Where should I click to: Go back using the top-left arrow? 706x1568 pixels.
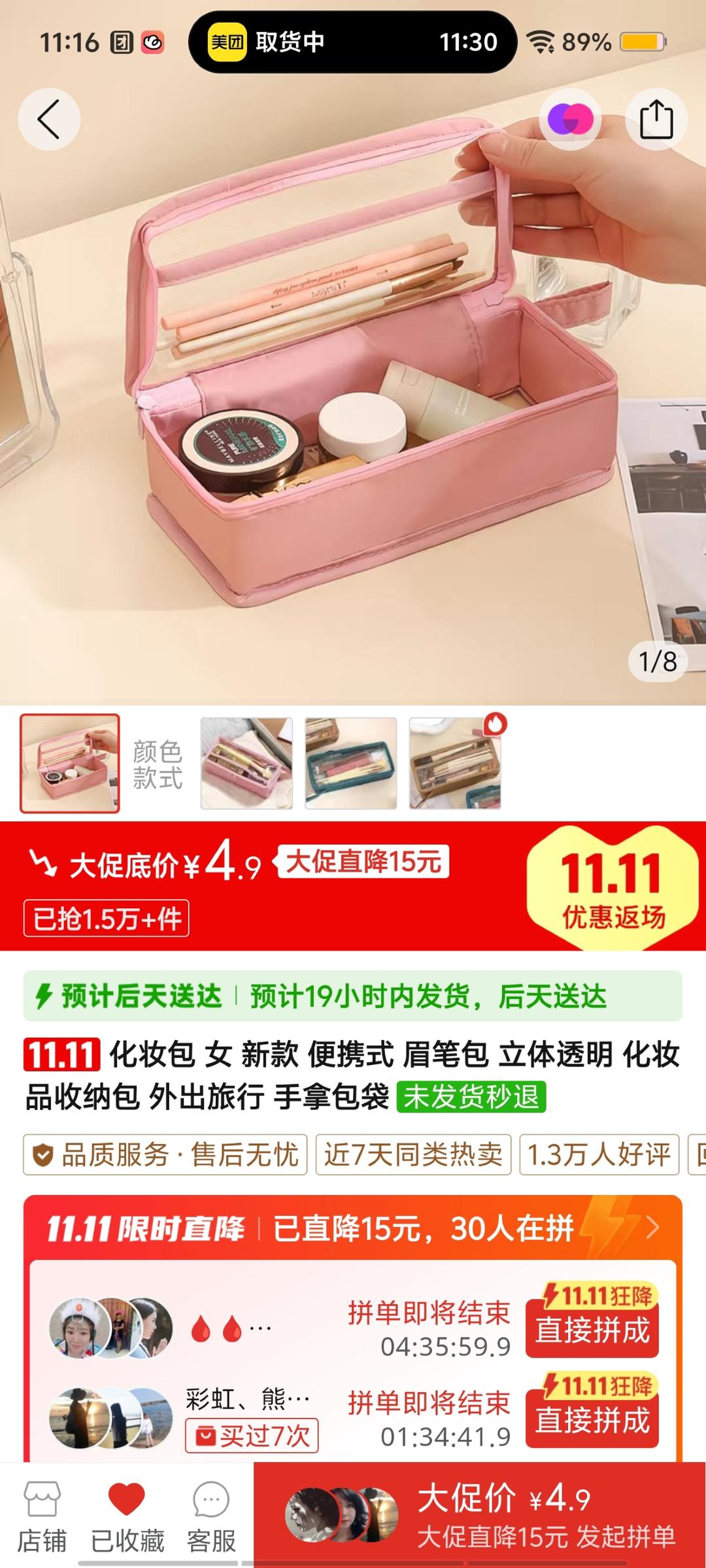[x=49, y=120]
